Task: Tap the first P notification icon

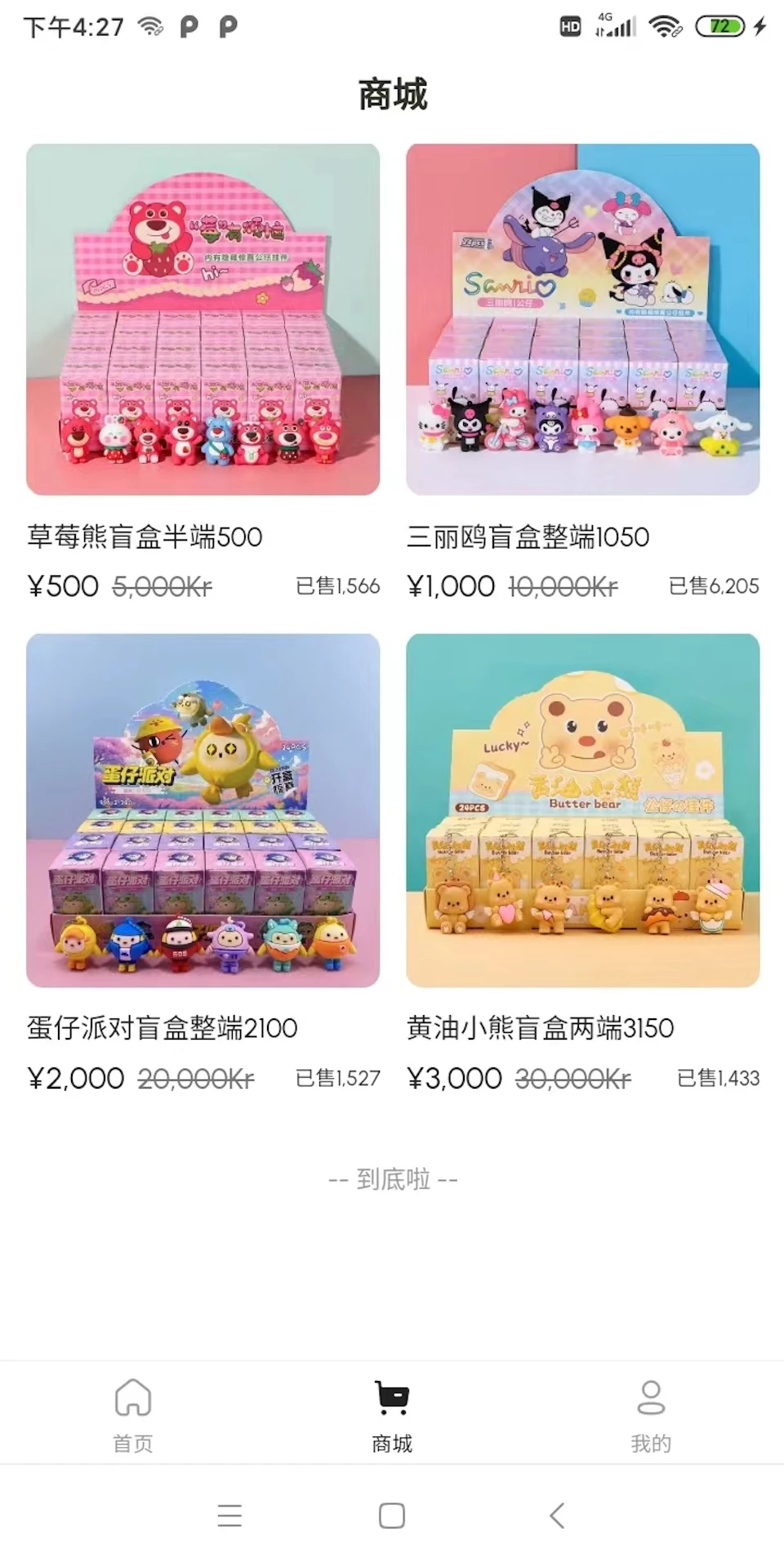Action: (x=189, y=26)
